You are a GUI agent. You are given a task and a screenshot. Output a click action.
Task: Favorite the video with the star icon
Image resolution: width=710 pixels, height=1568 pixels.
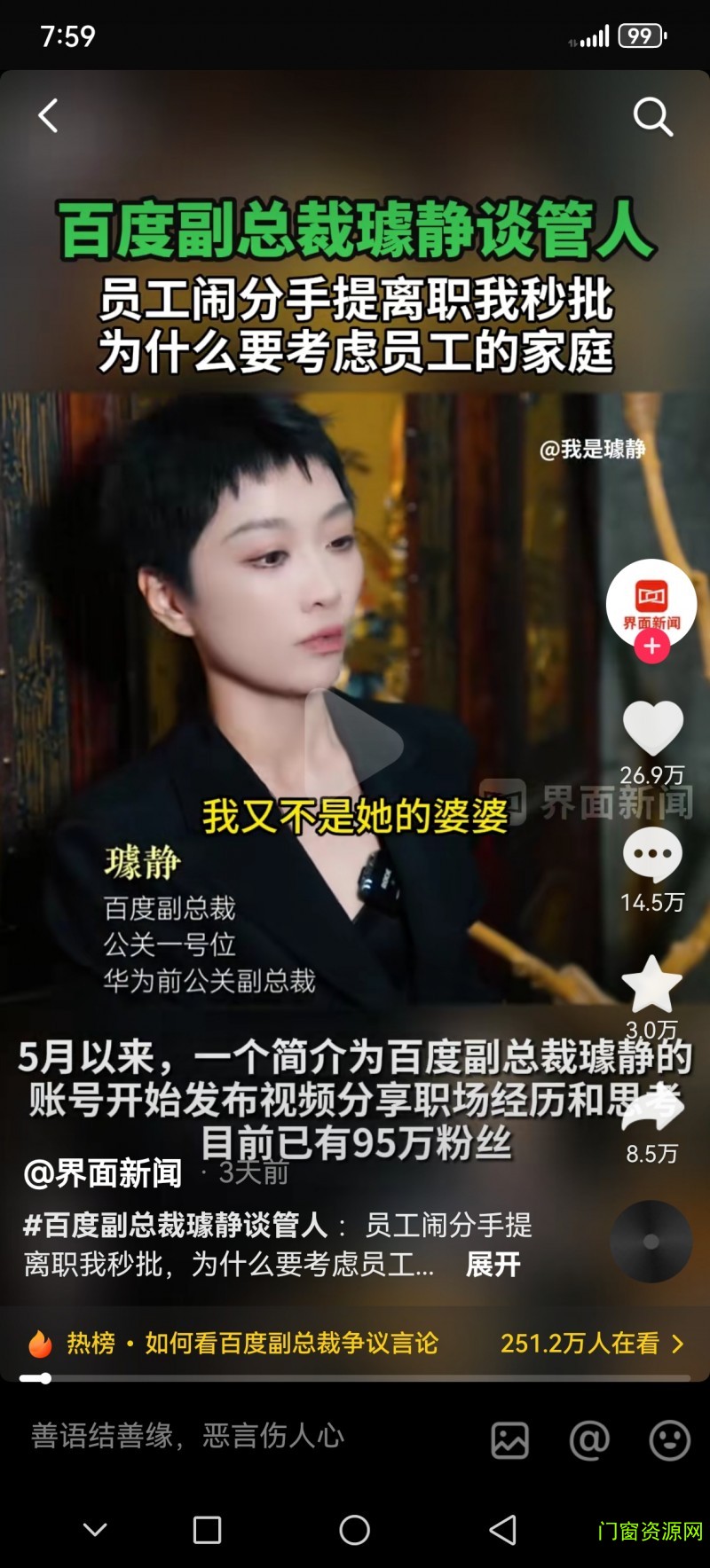tap(652, 984)
